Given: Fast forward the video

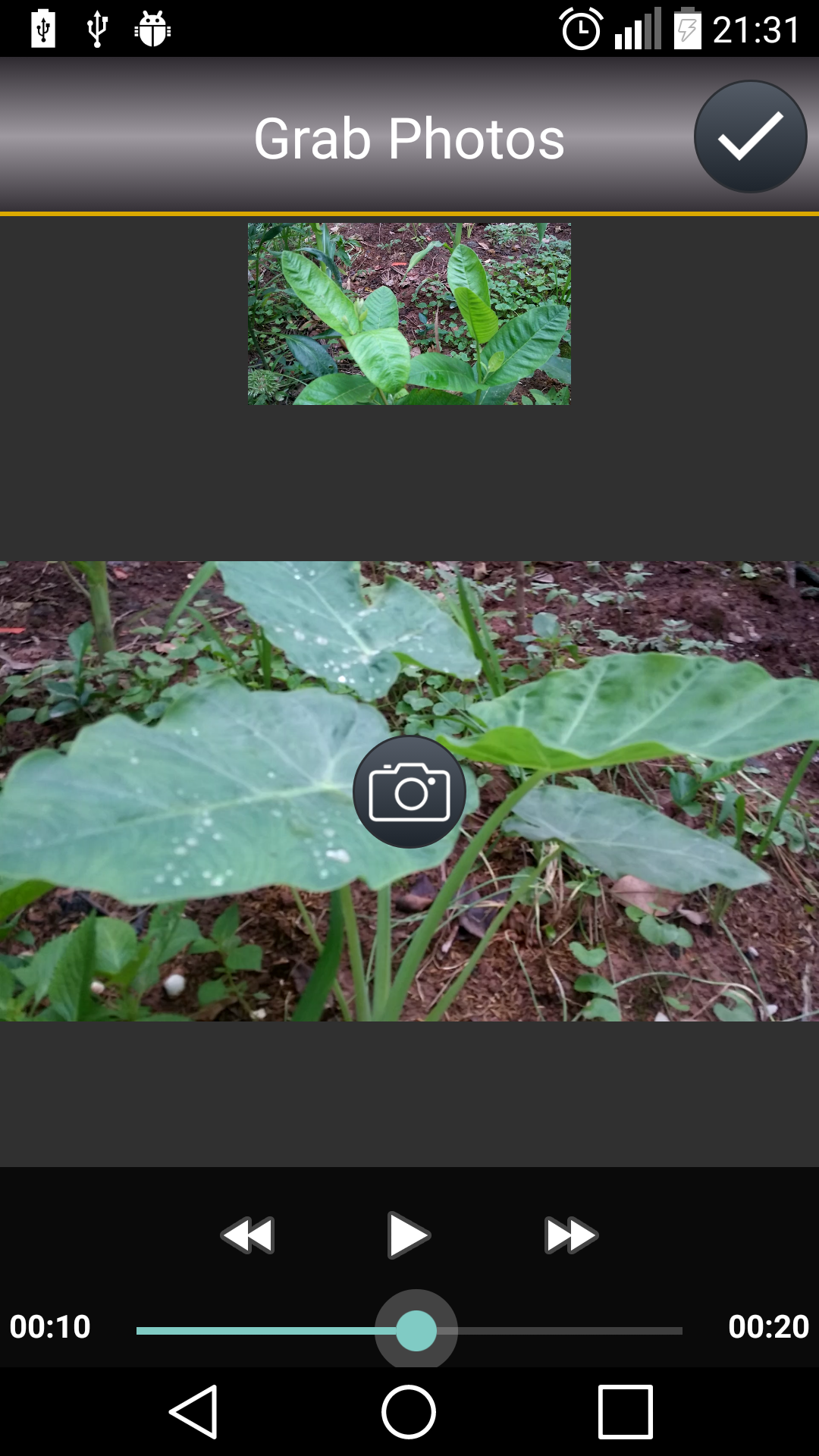Looking at the screenshot, I should (x=571, y=1235).
